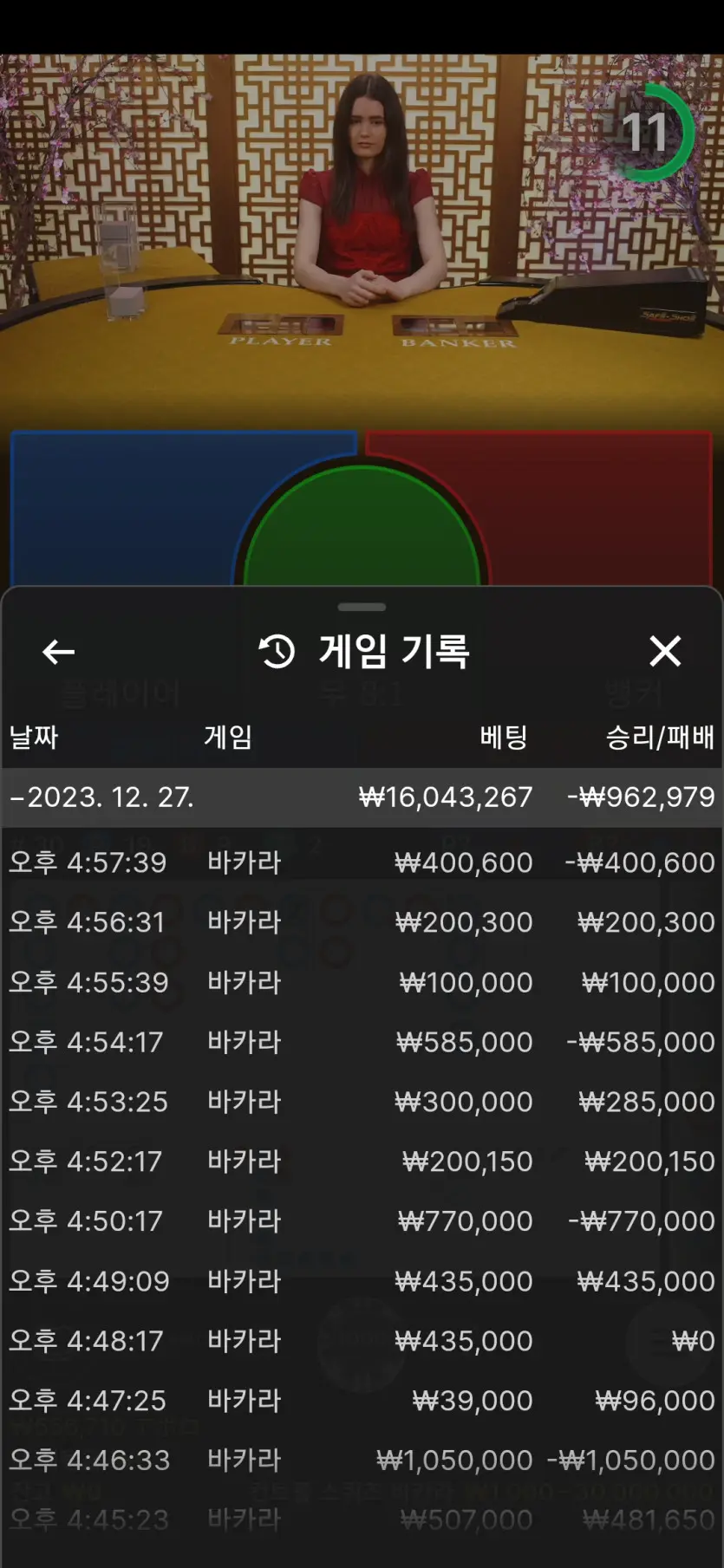Image resolution: width=724 pixels, height=1568 pixels.
Task: Open the 오후 4:52:17 바카라 record
Action: pos(362,1161)
